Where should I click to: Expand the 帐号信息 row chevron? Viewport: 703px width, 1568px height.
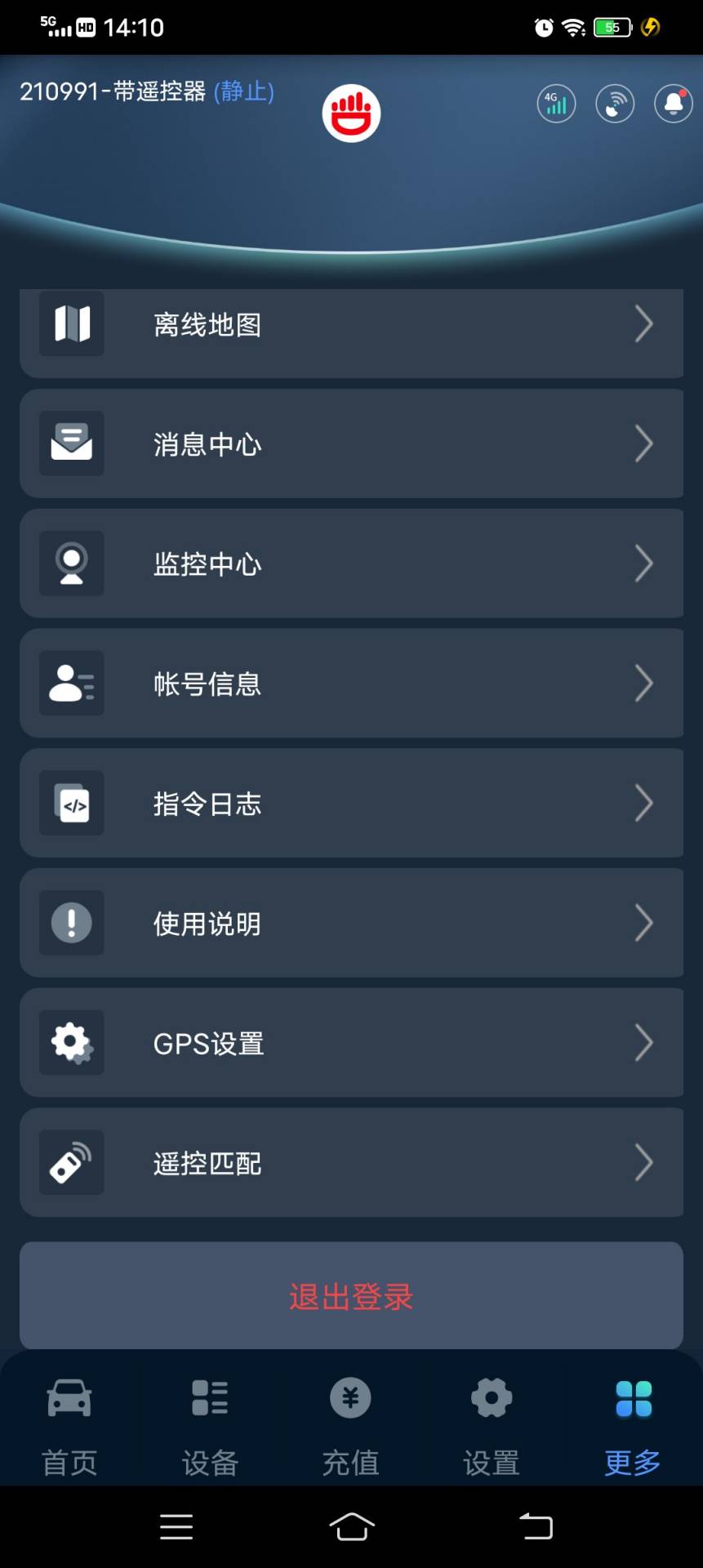click(643, 684)
